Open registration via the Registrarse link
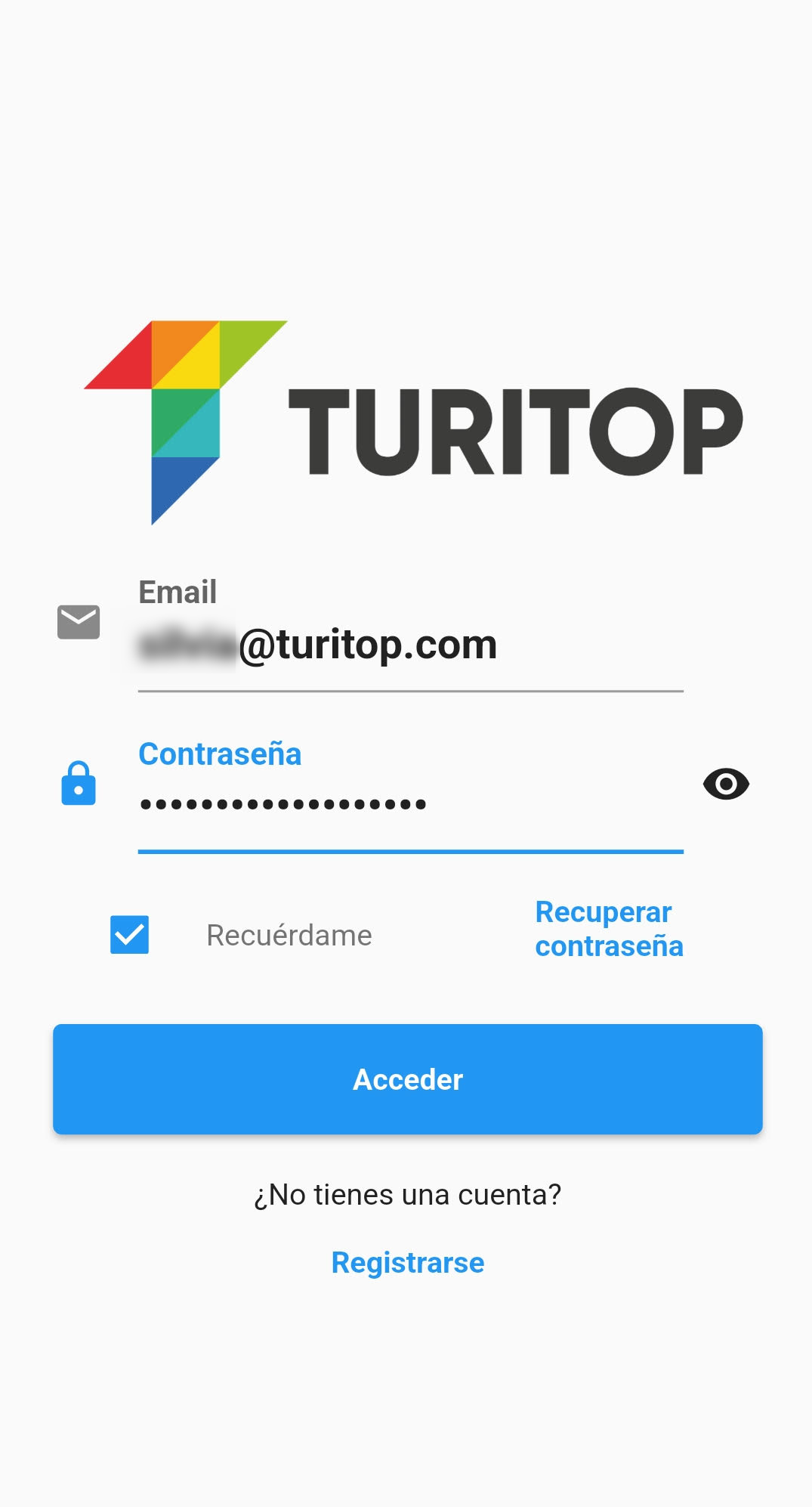Viewport: 812px width, 1507px height. coord(407,1262)
